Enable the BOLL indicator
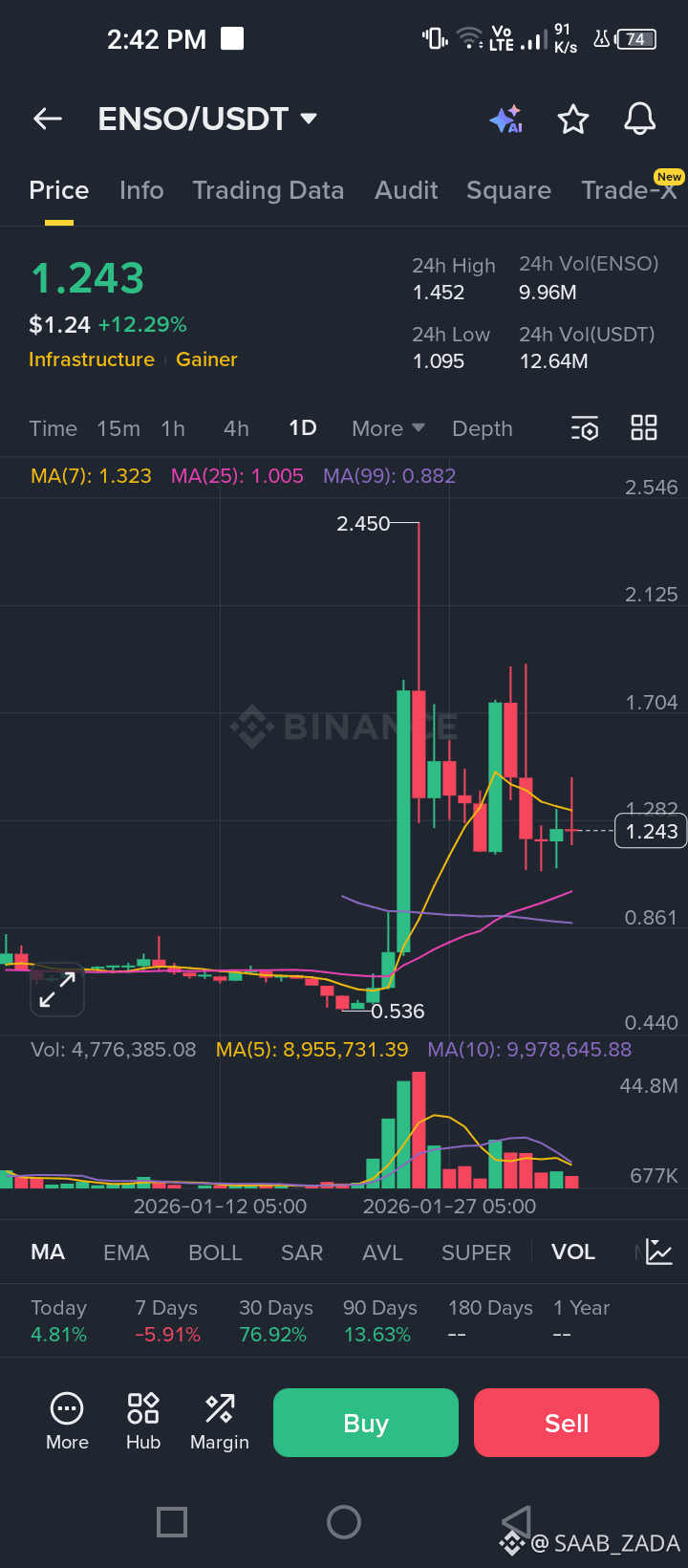The height and width of the screenshot is (1568, 688). point(215,1252)
